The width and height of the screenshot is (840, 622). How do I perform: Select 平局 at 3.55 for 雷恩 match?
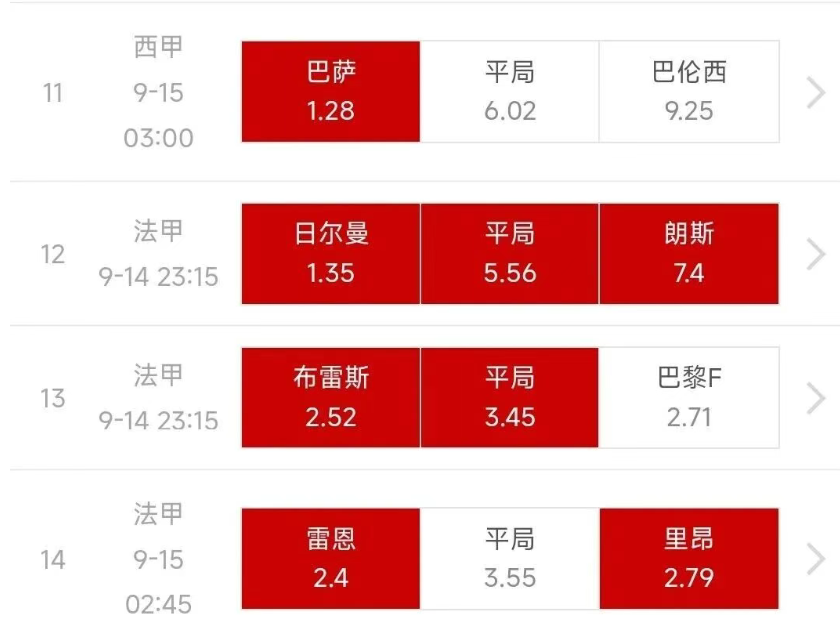(510, 558)
